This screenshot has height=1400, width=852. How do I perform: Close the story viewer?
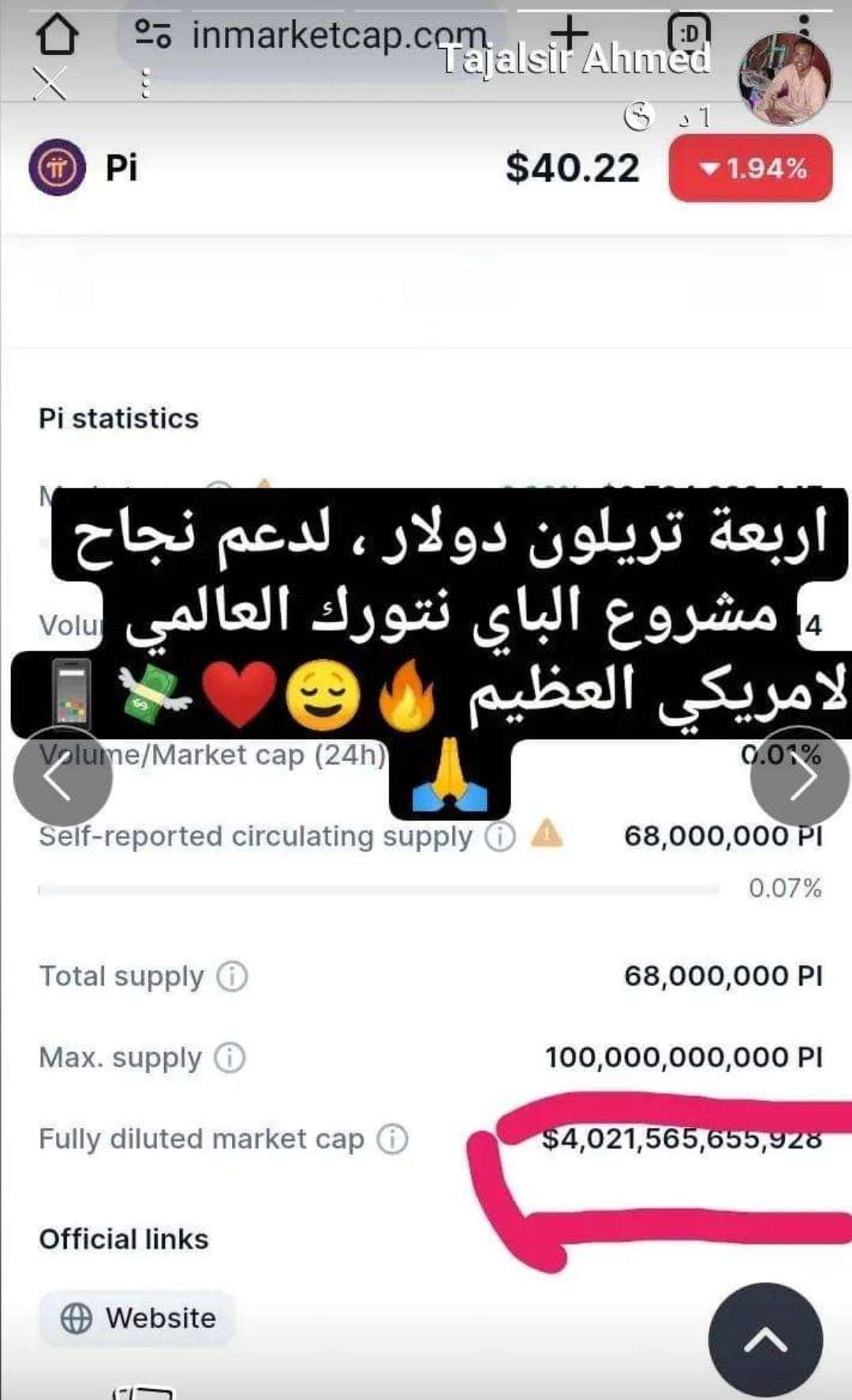point(50,84)
